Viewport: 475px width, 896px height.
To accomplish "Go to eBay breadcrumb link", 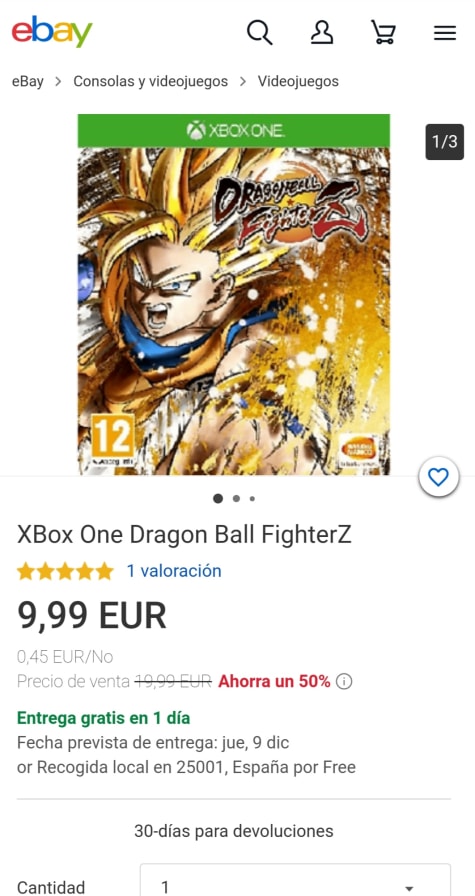I will coord(27,81).
